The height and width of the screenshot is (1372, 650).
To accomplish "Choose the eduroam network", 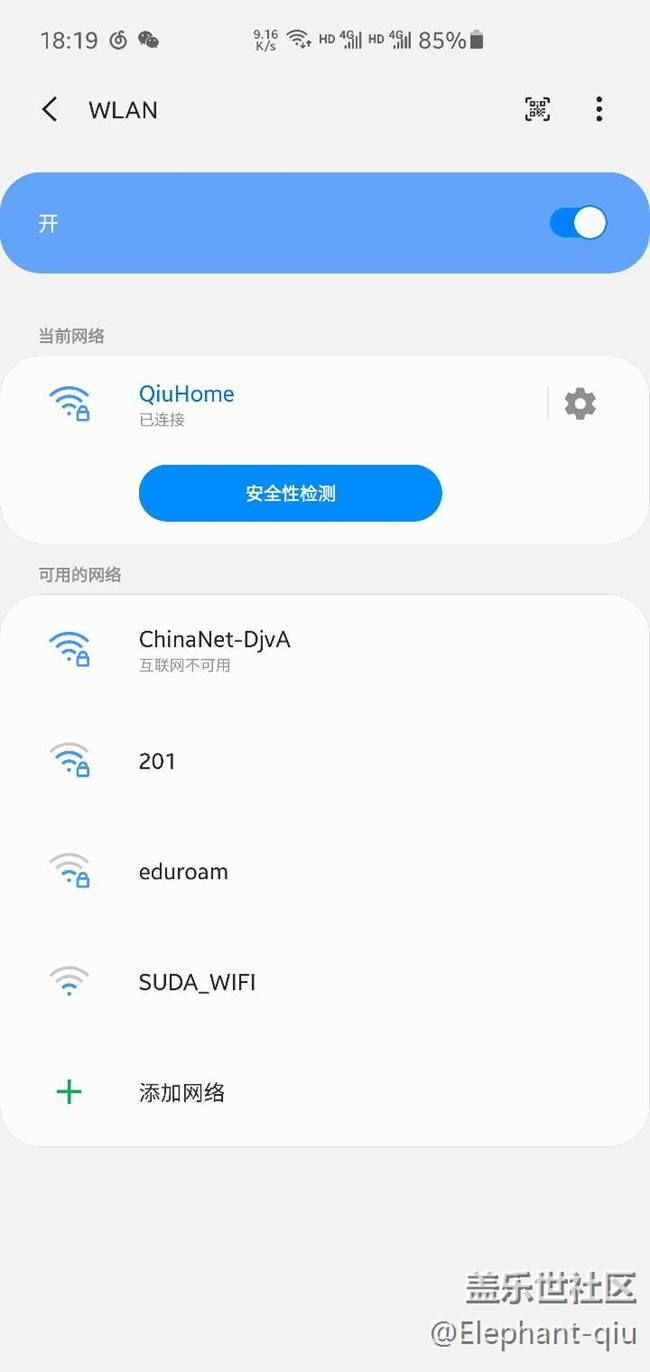I will tap(325, 872).
